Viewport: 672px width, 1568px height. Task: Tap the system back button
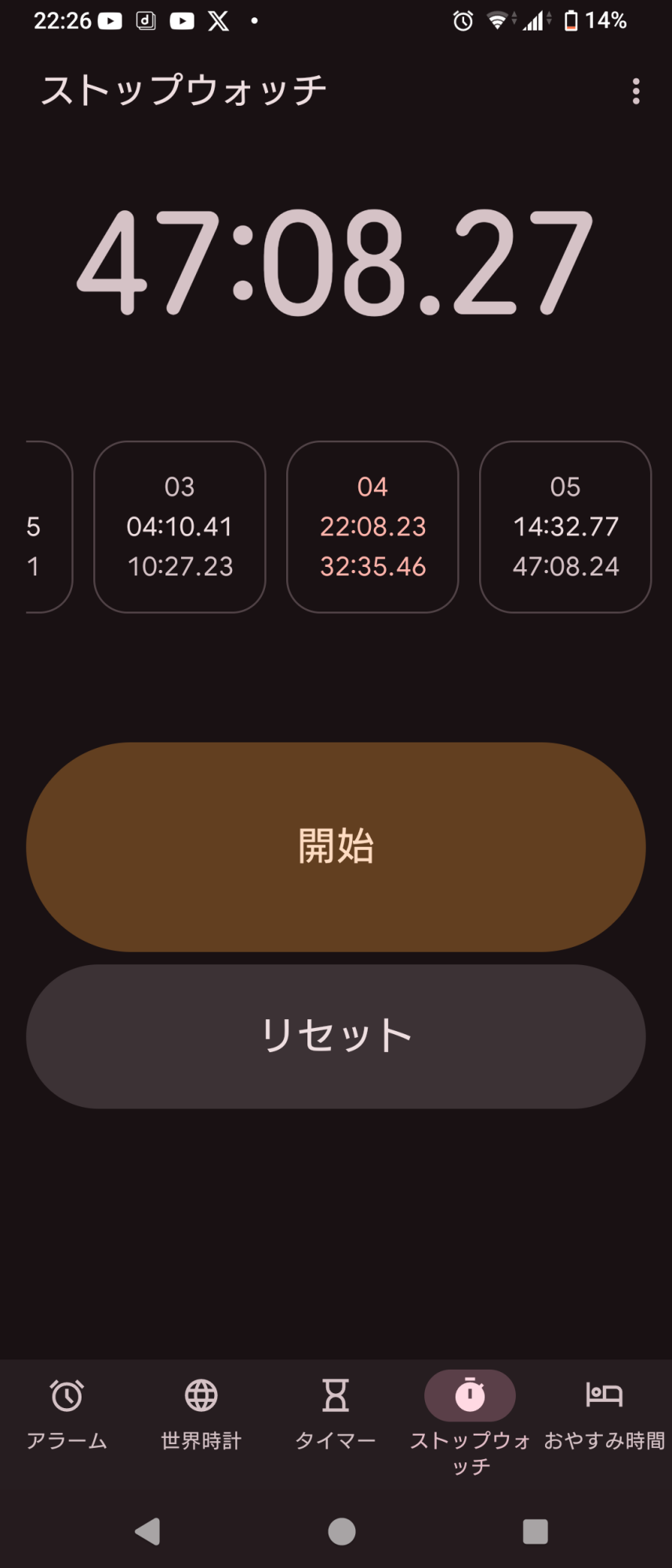click(x=147, y=1531)
